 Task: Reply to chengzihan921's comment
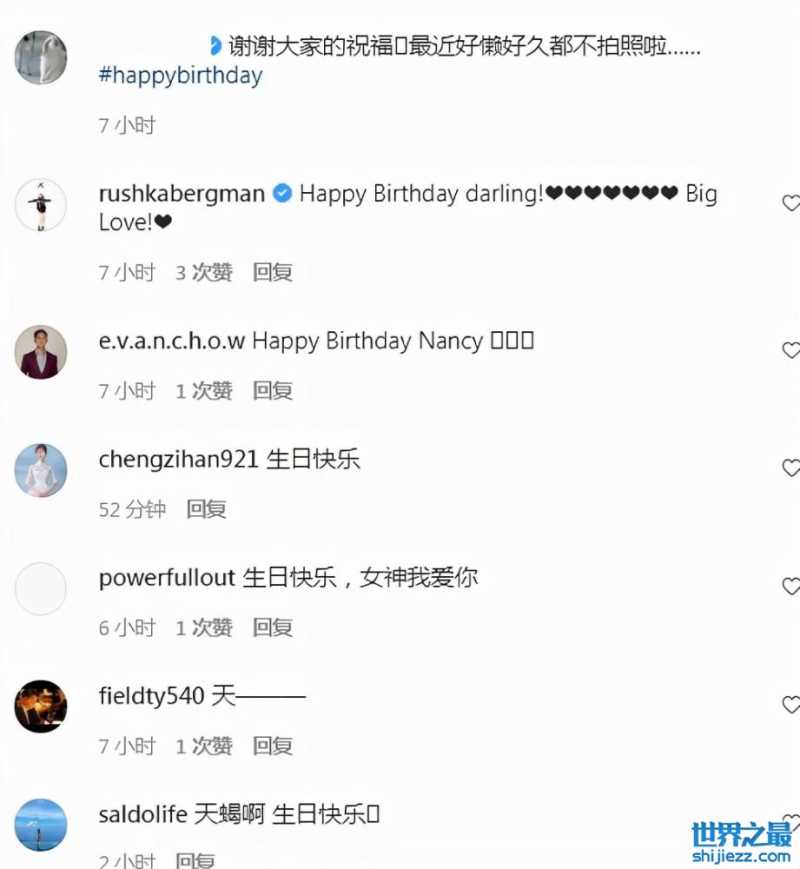pos(206,509)
